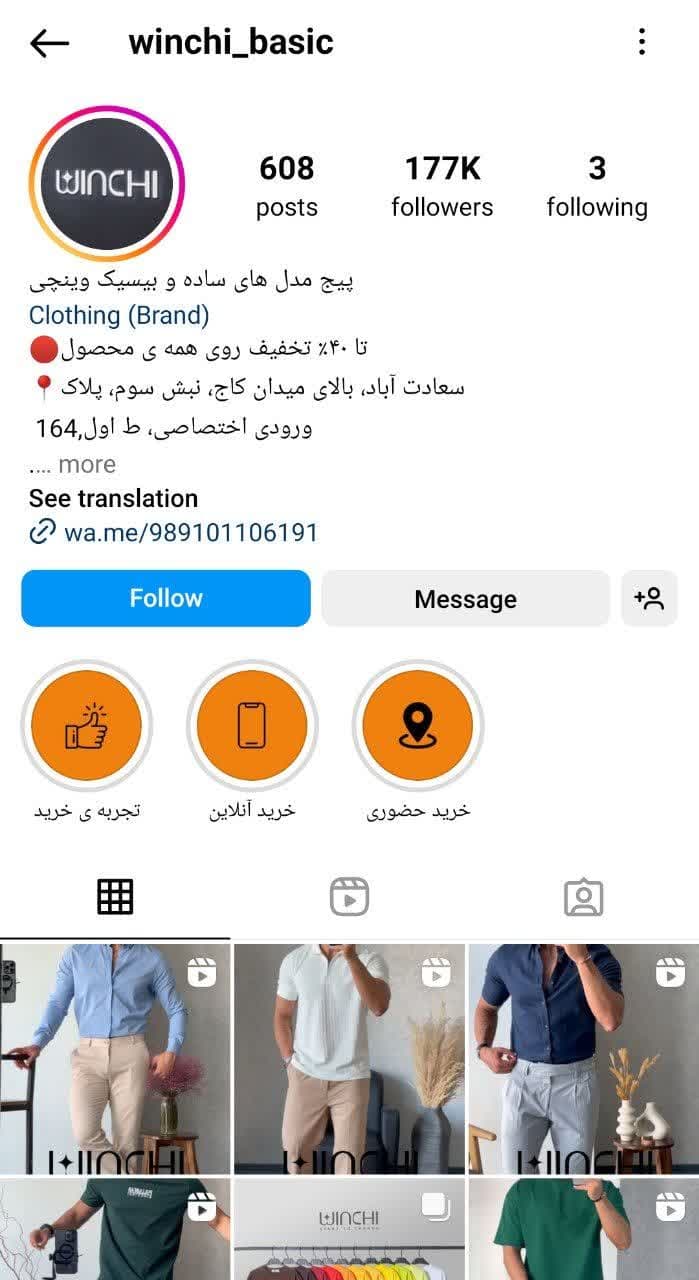
Task: Open the thumbs-up تجربه ی خرید highlight
Action: click(87, 725)
